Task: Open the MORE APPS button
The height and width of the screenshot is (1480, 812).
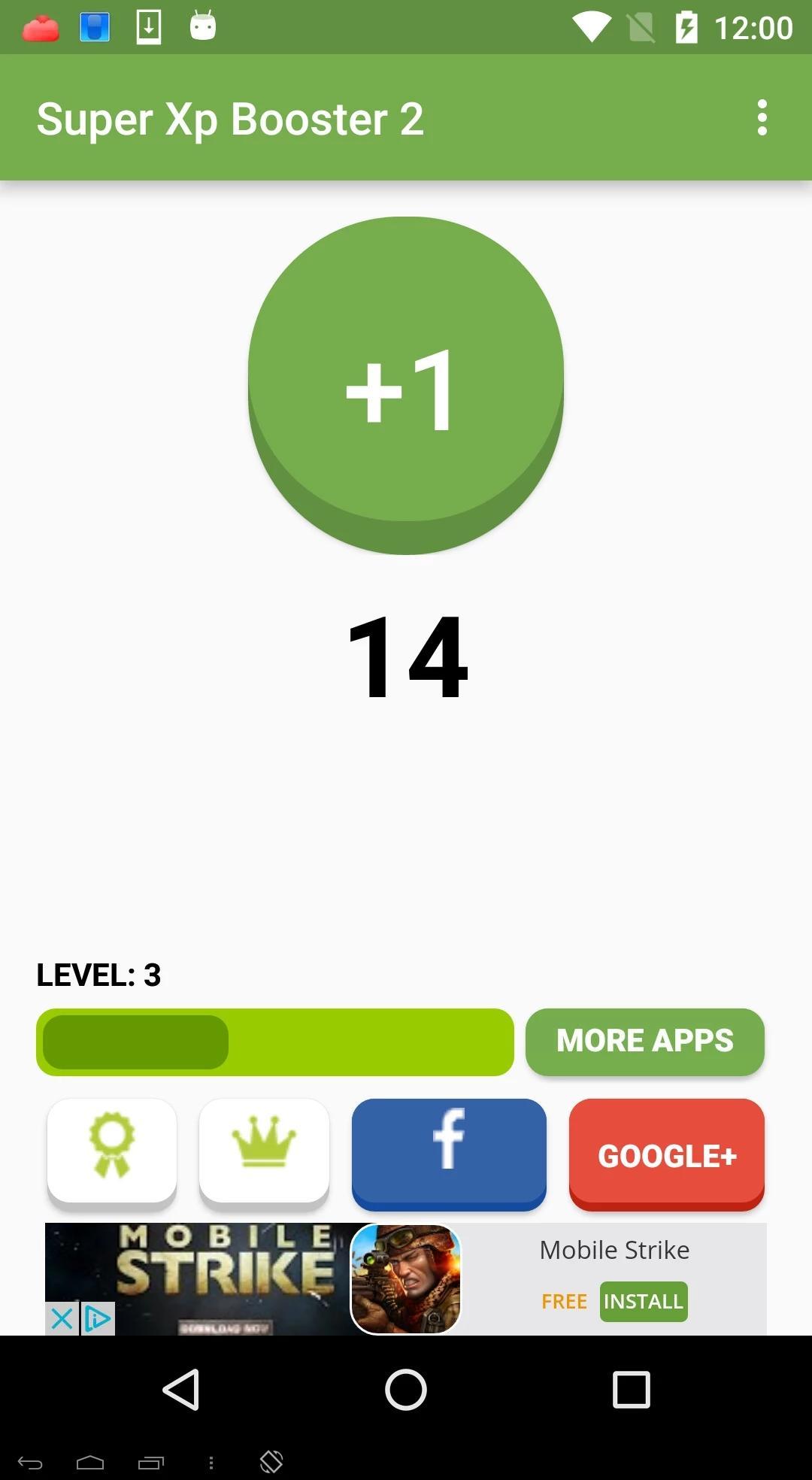Action: coord(644,1042)
